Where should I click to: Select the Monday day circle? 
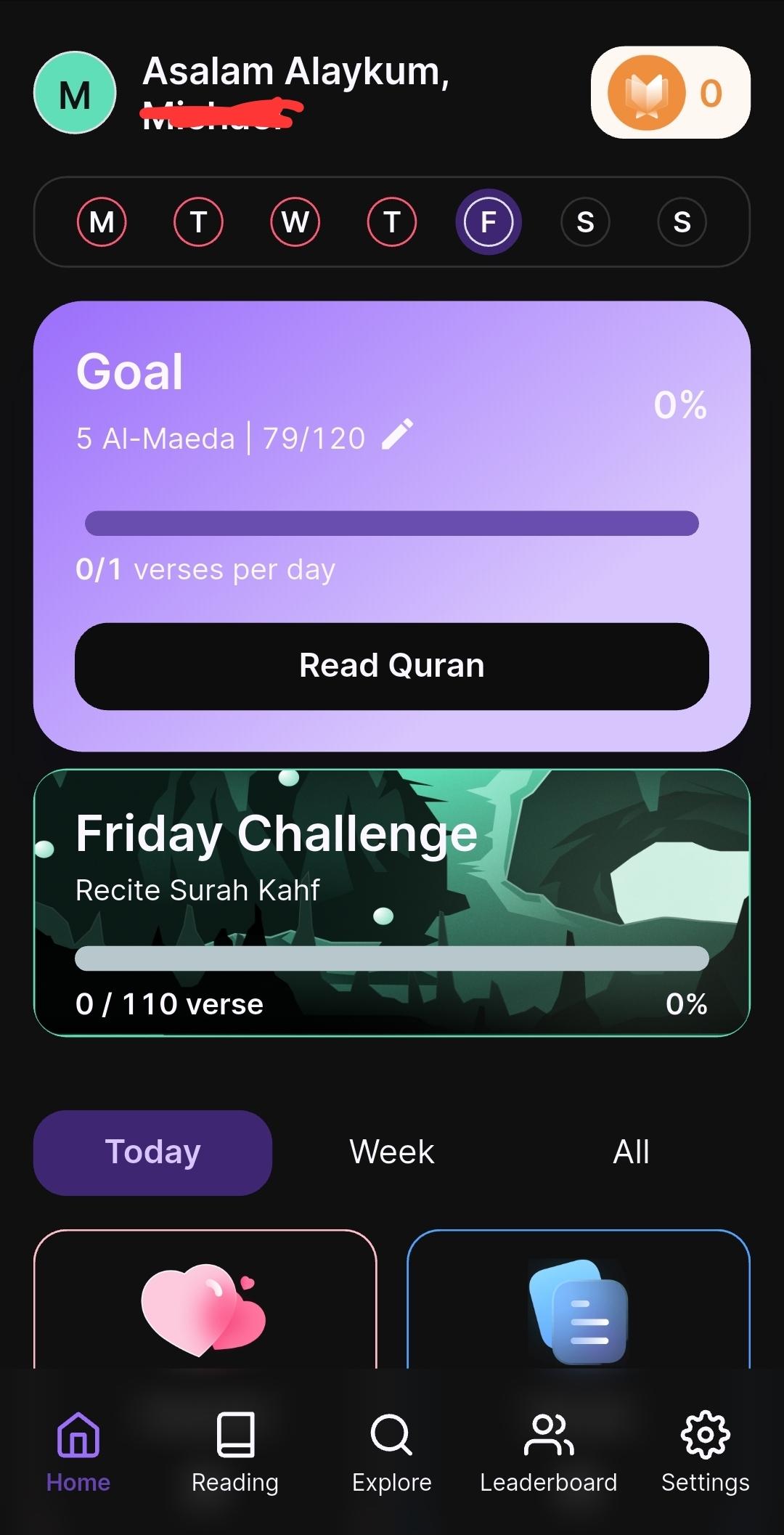coord(102,221)
